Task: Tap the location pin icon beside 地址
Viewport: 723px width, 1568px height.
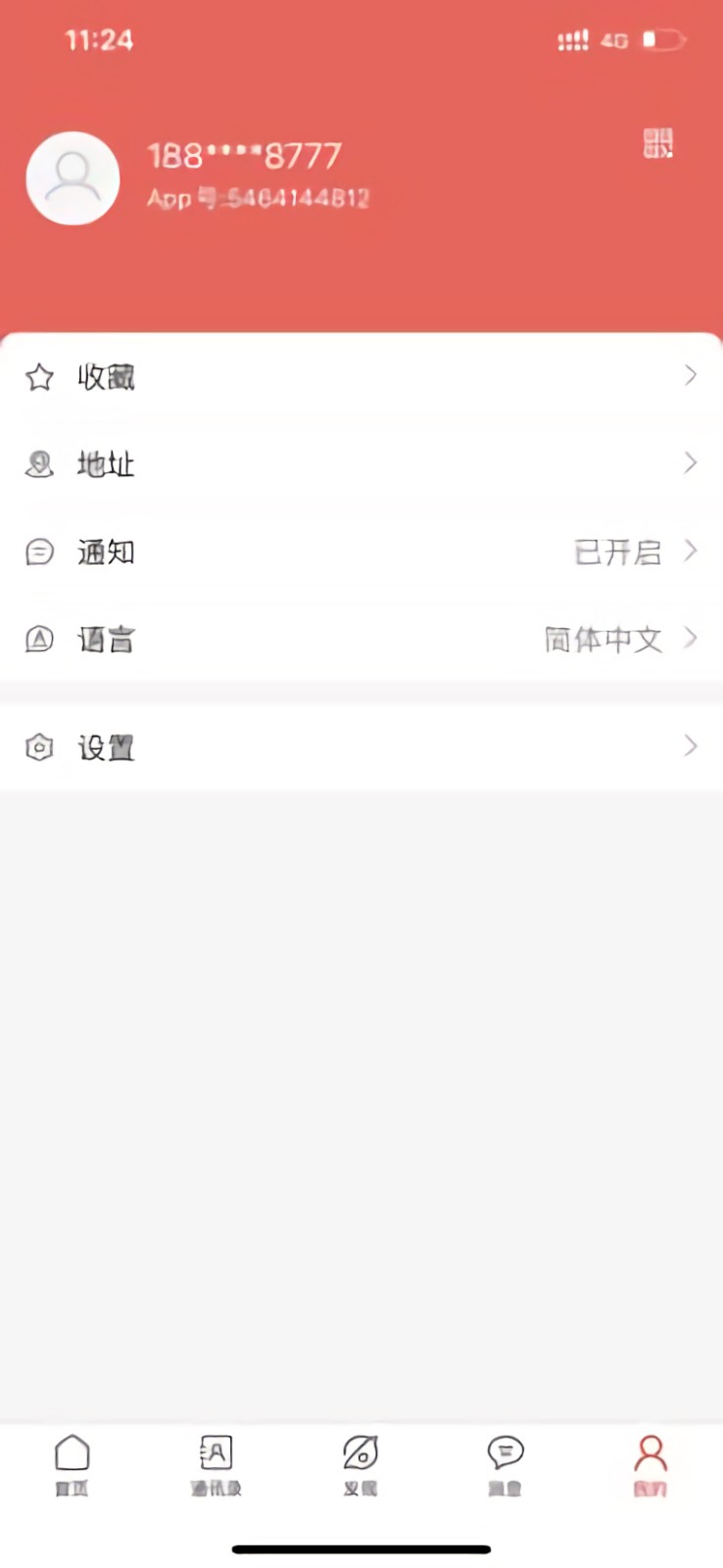Action: click(39, 465)
